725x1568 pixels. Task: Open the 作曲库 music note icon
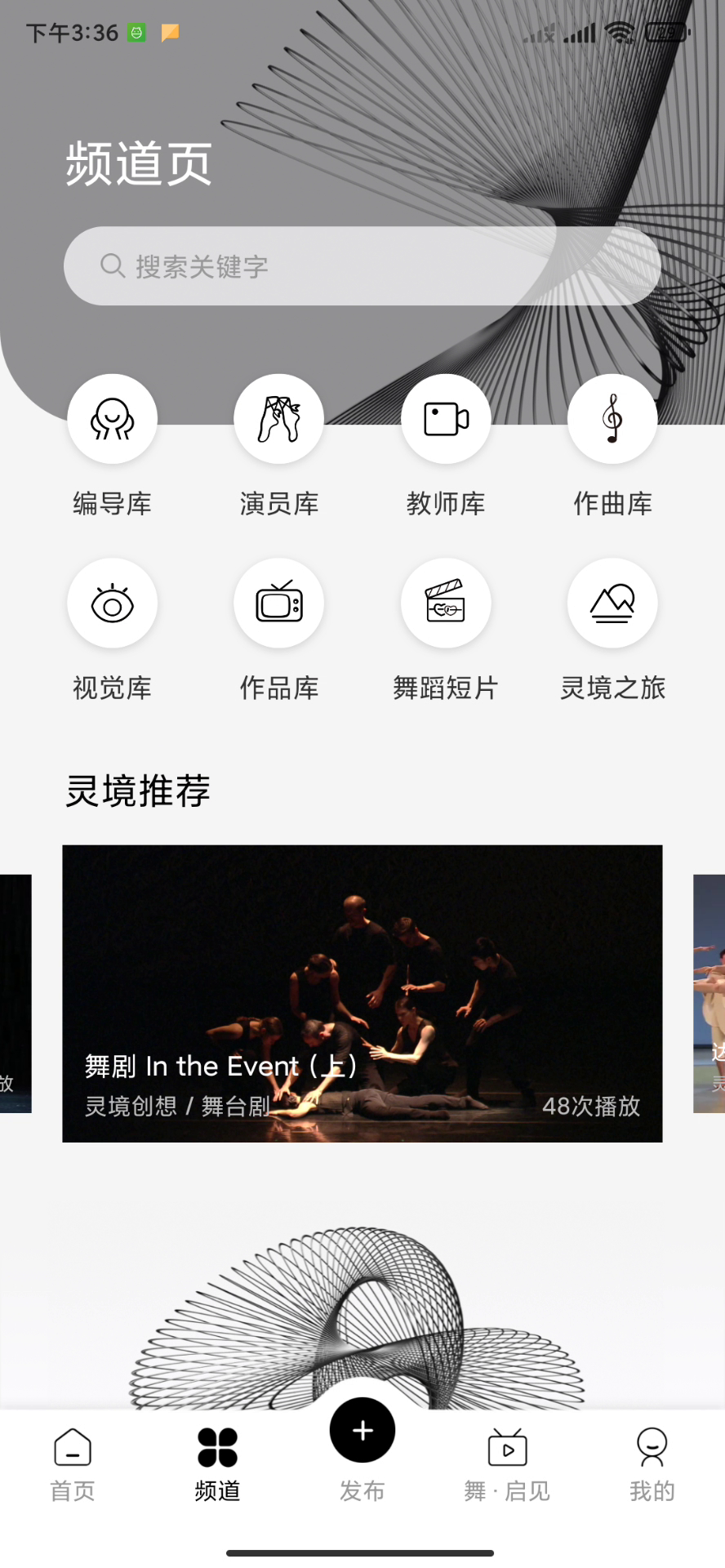click(612, 418)
